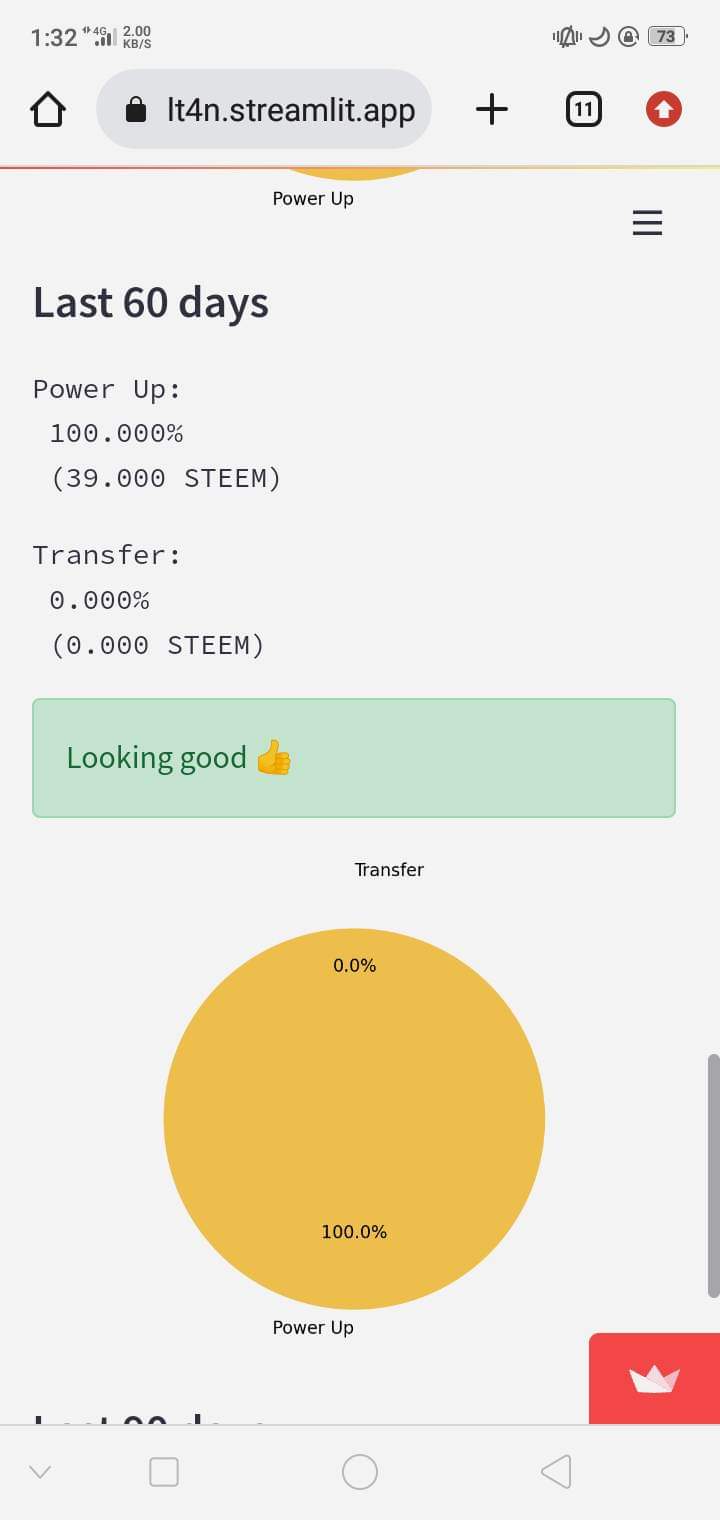Tap the red Streamlit crown badge
Image resolution: width=720 pixels, height=1520 pixels.
655,1379
